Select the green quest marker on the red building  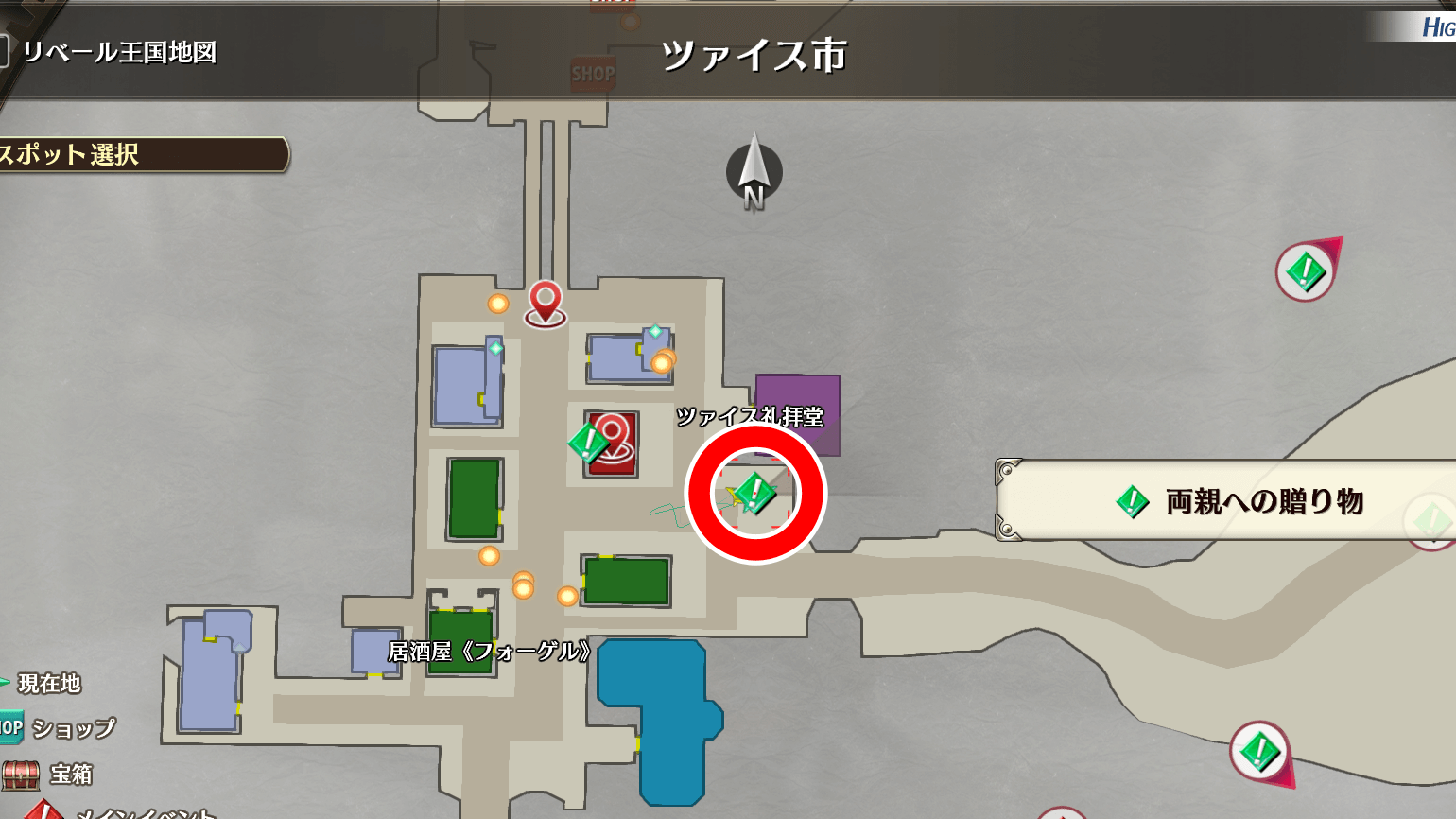pyautogui.click(x=588, y=442)
